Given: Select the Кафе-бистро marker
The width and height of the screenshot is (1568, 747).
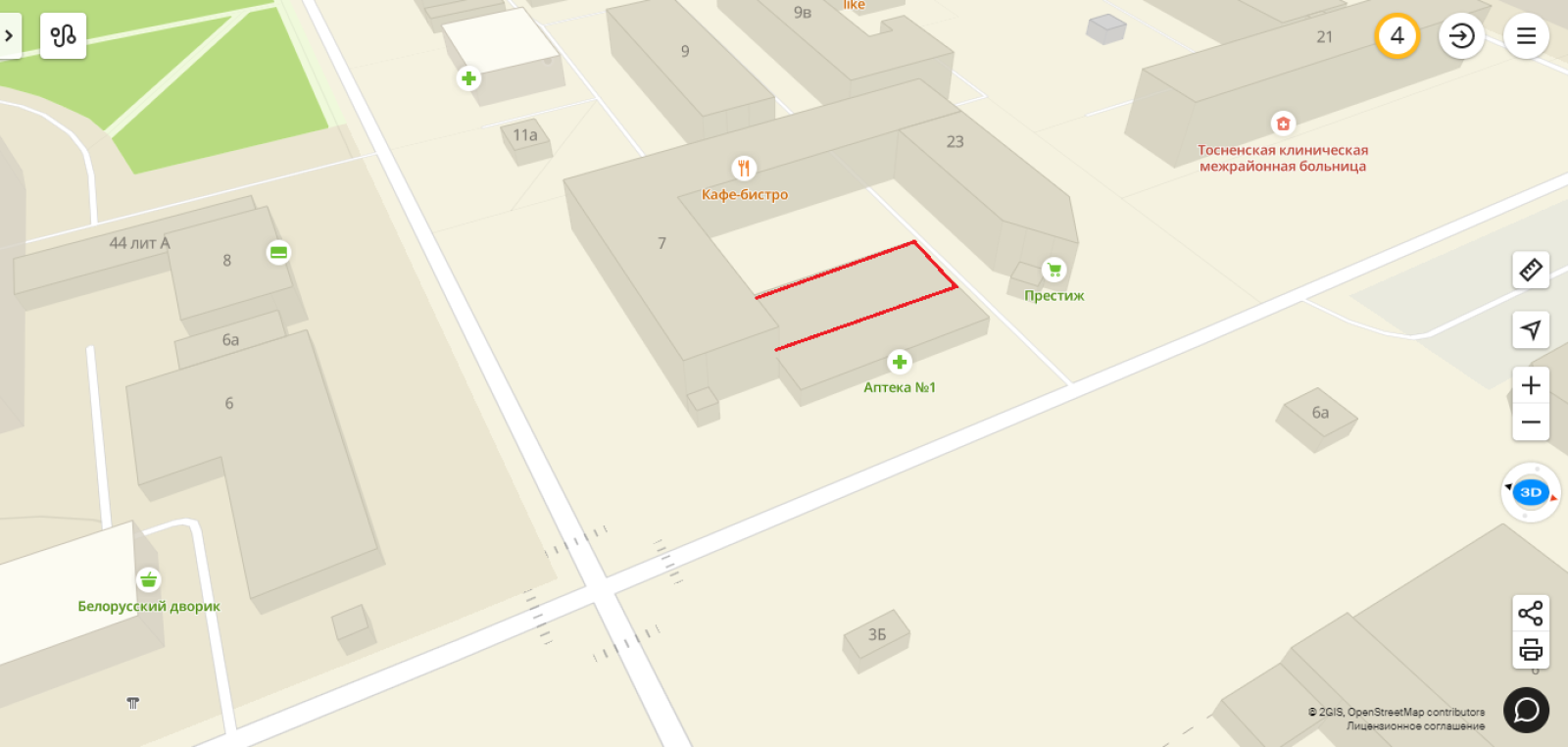Looking at the screenshot, I should click(744, 169).
